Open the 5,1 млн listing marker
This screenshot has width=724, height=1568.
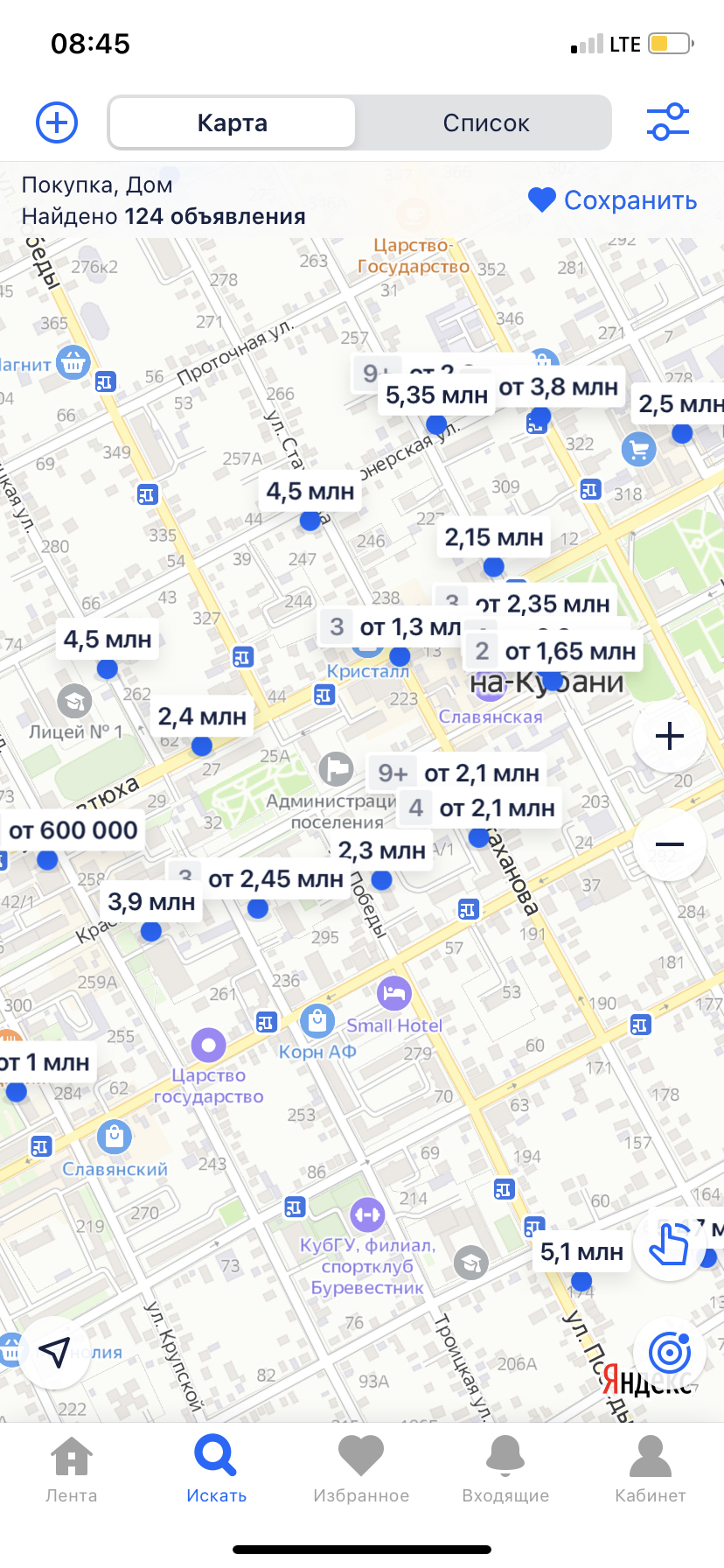coord(581,1252)
